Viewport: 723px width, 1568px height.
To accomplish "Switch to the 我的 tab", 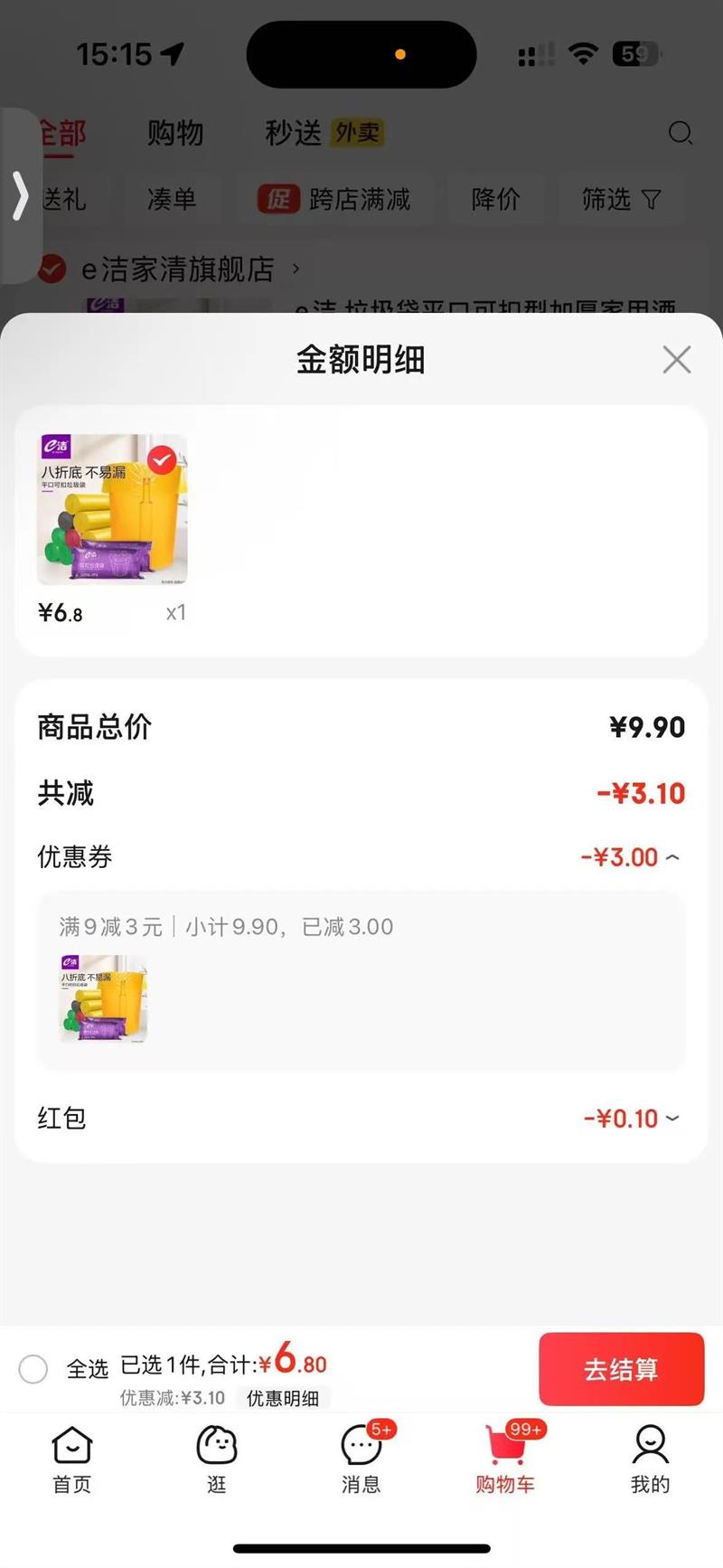I will coord(650,1458).
